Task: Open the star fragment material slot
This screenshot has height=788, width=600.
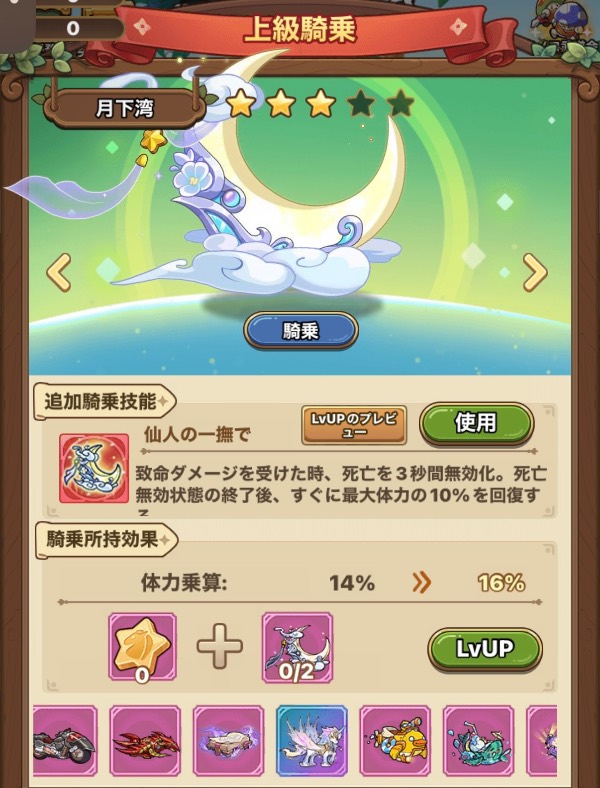Action: [x=142, y=648]
